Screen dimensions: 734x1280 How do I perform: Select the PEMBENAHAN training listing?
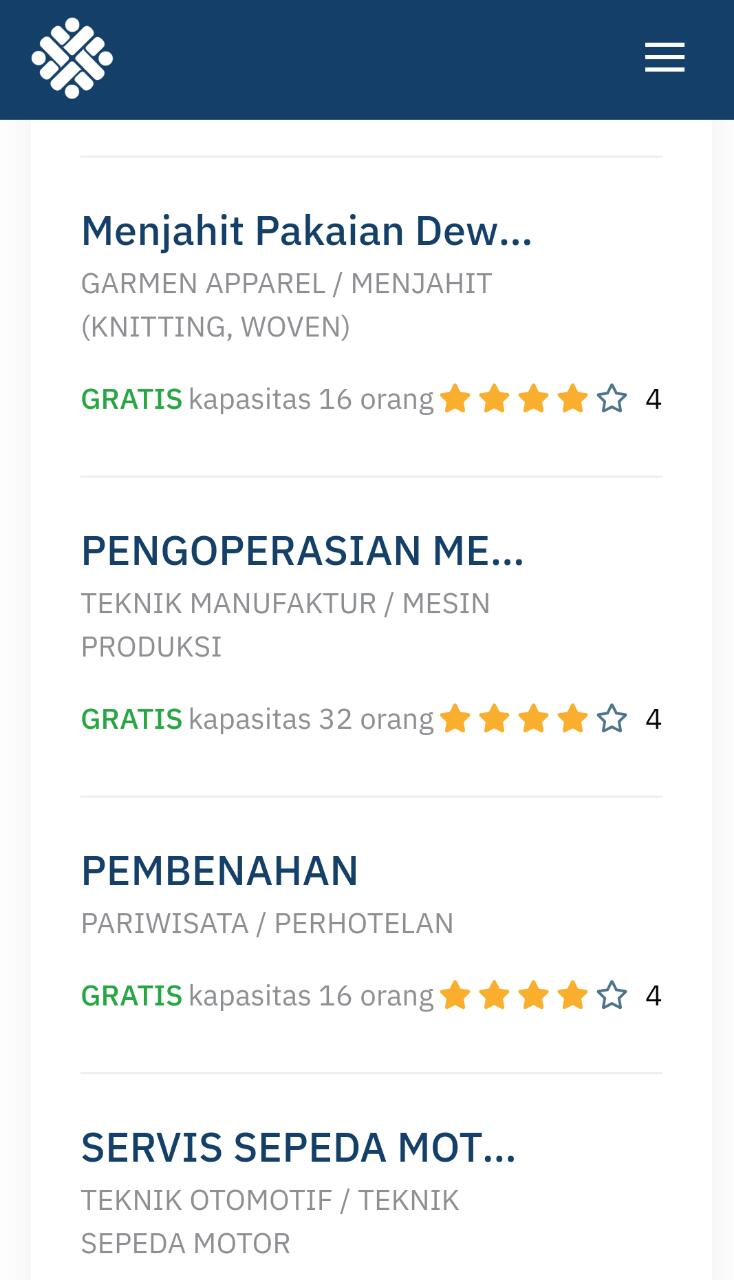(219, 871)
